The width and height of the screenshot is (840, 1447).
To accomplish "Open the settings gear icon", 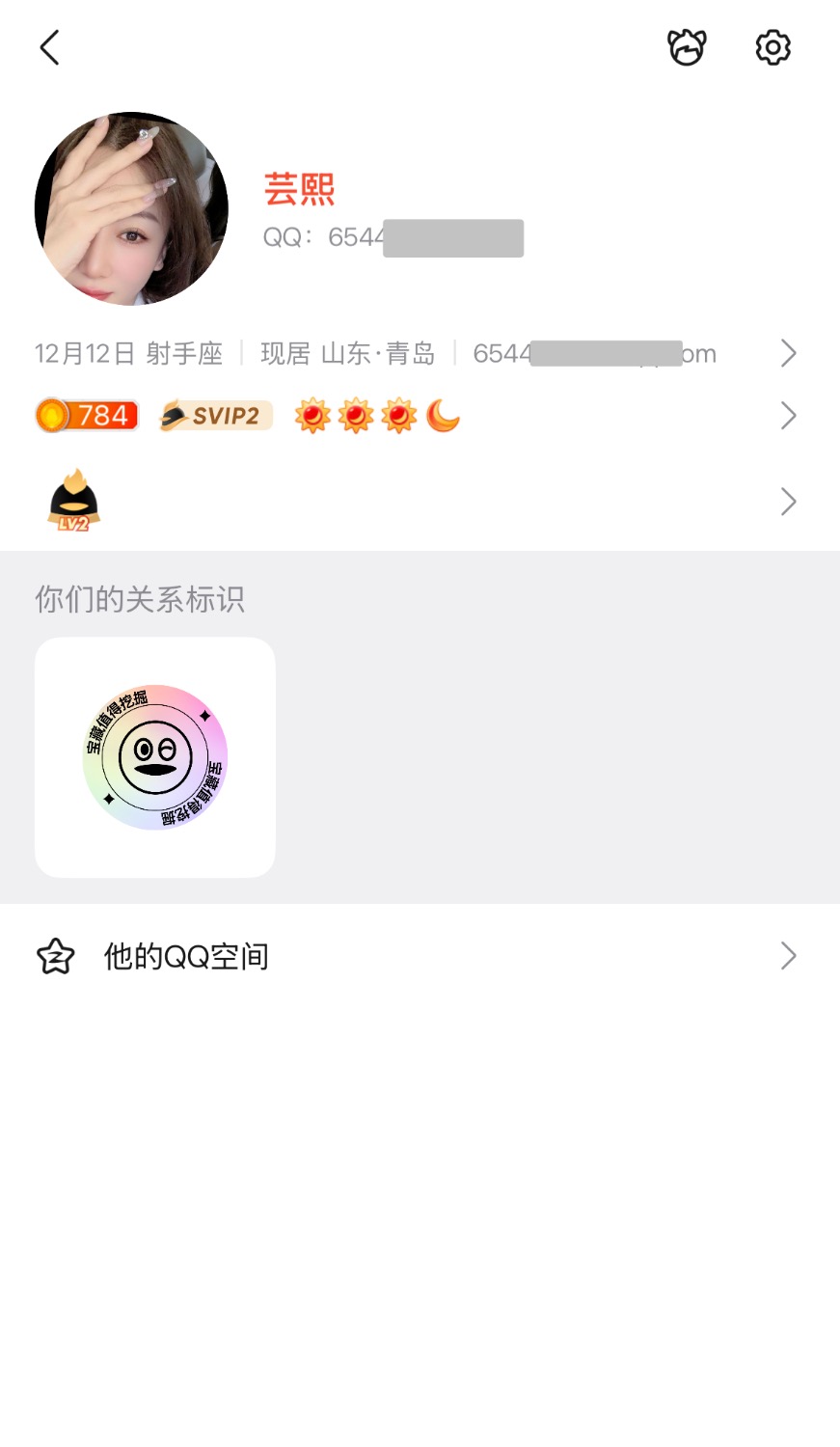I will click(x=772, y=47).
